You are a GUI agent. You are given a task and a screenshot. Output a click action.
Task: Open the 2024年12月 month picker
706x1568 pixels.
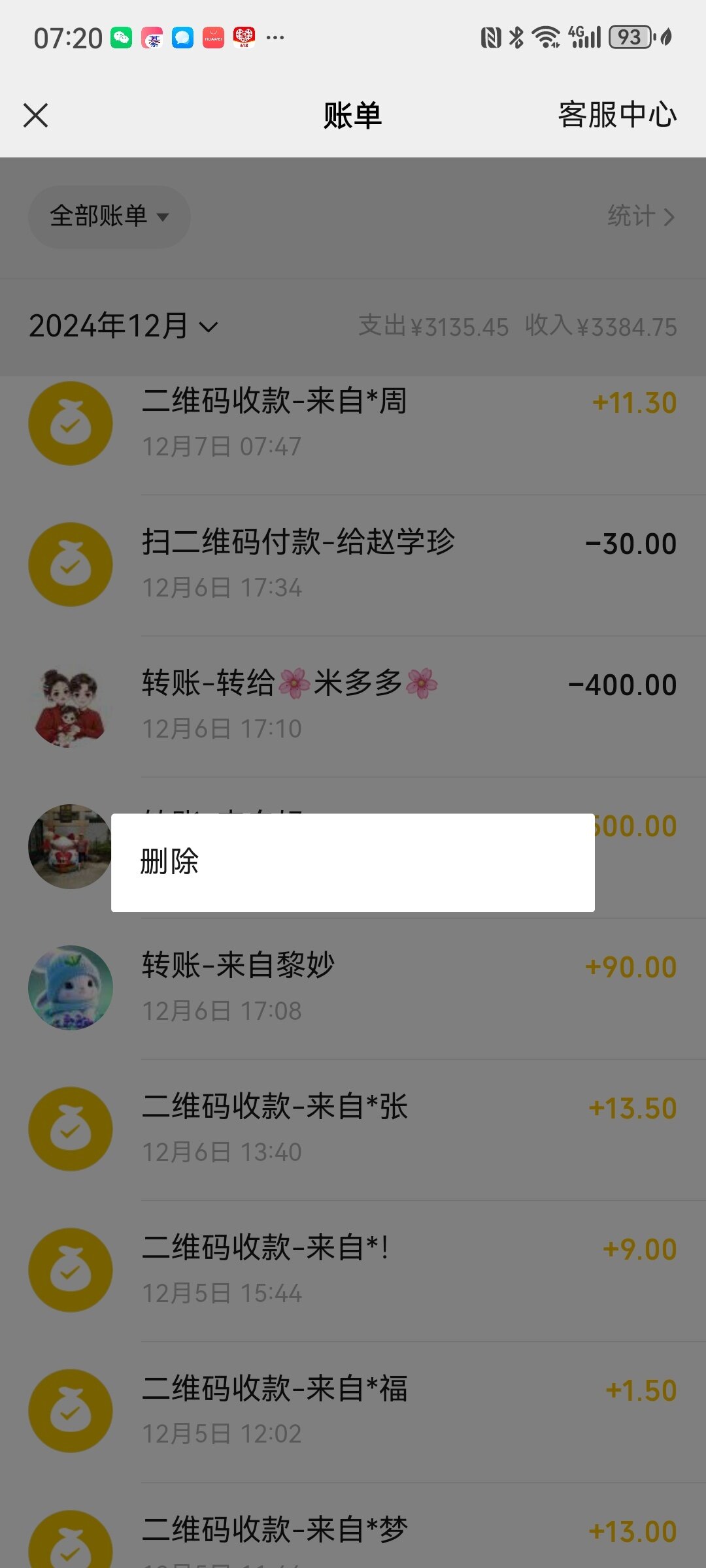point(123,326)
